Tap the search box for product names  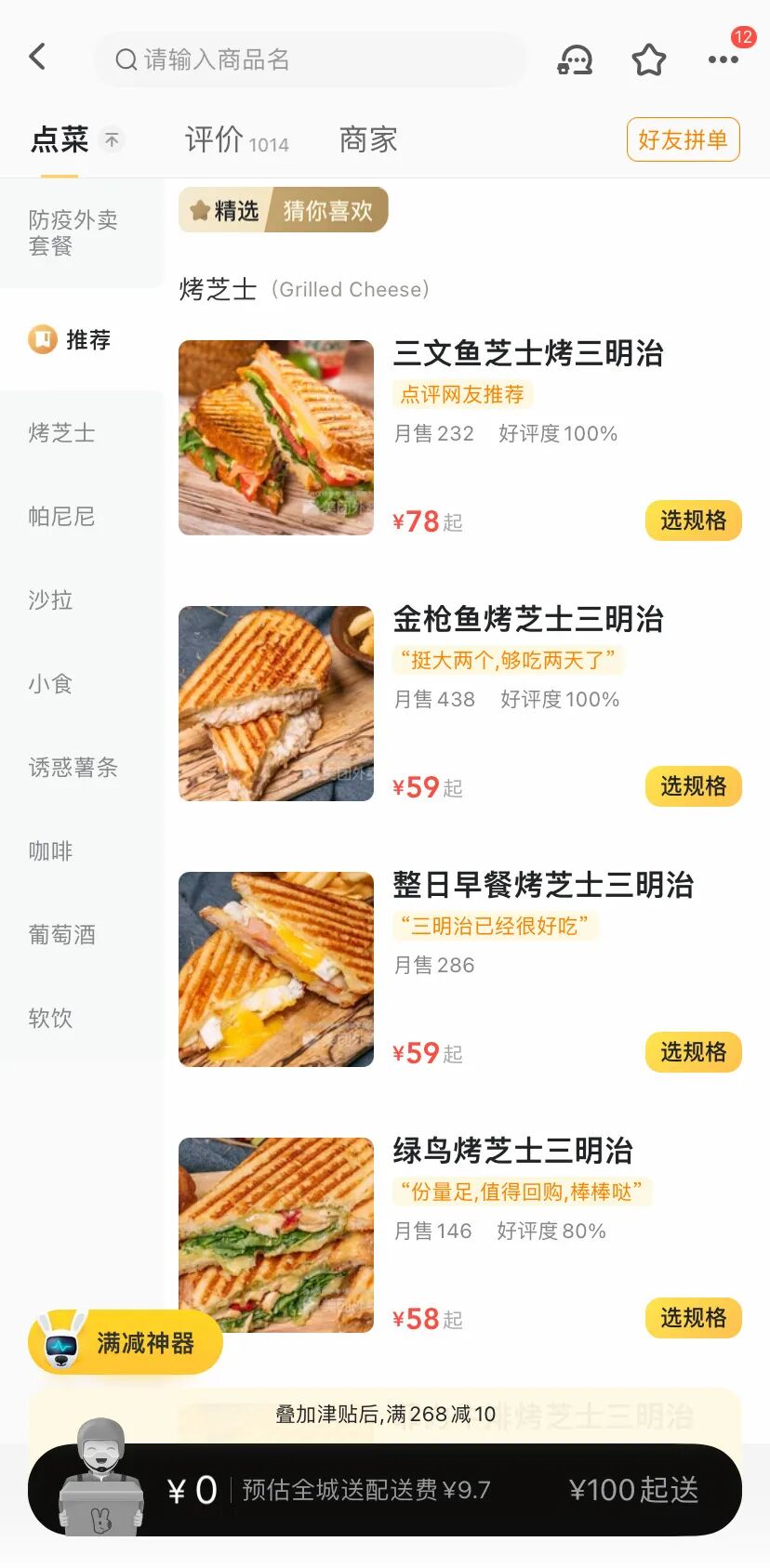pos(310,60)
